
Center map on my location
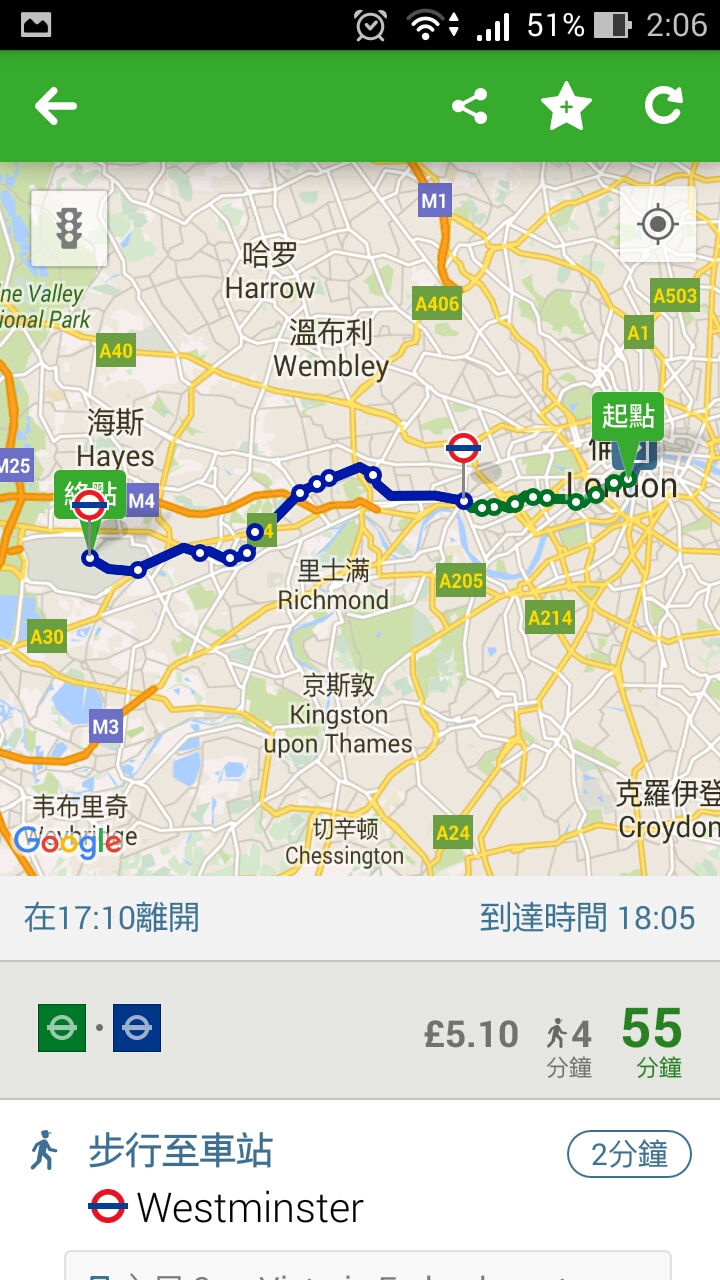coord(658,224)
